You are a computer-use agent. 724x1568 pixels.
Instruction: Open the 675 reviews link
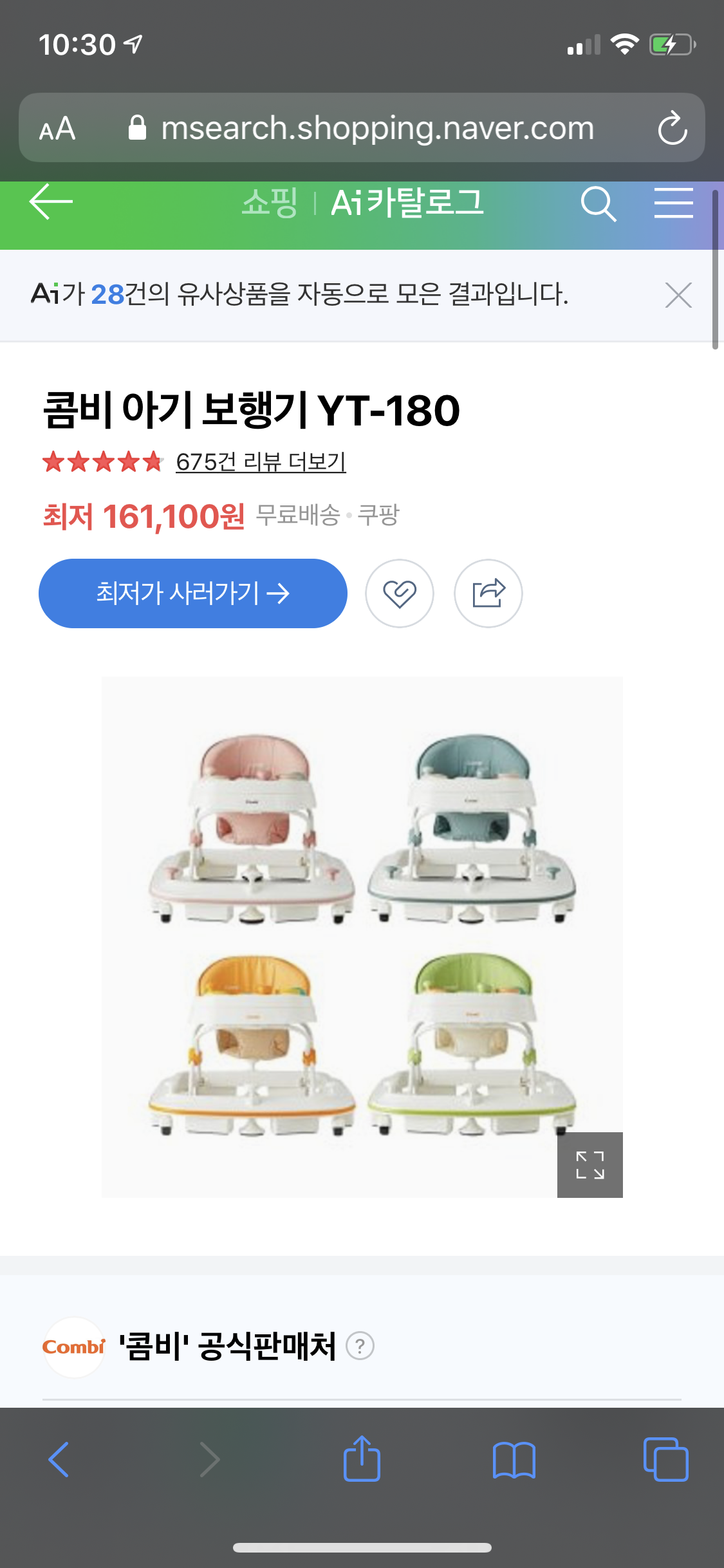(x=261, y=462)
